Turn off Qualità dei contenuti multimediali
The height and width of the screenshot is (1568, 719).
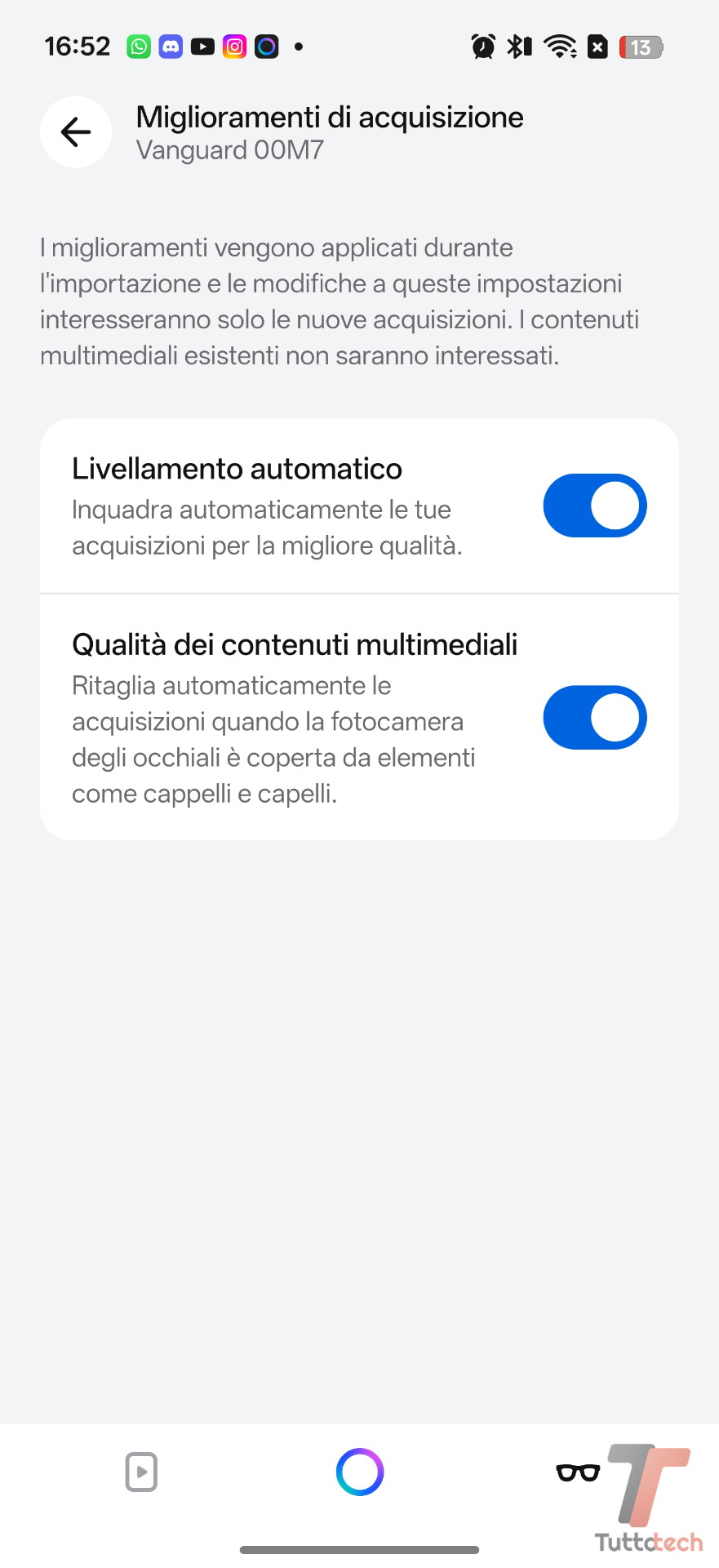(x=595, y=717)
